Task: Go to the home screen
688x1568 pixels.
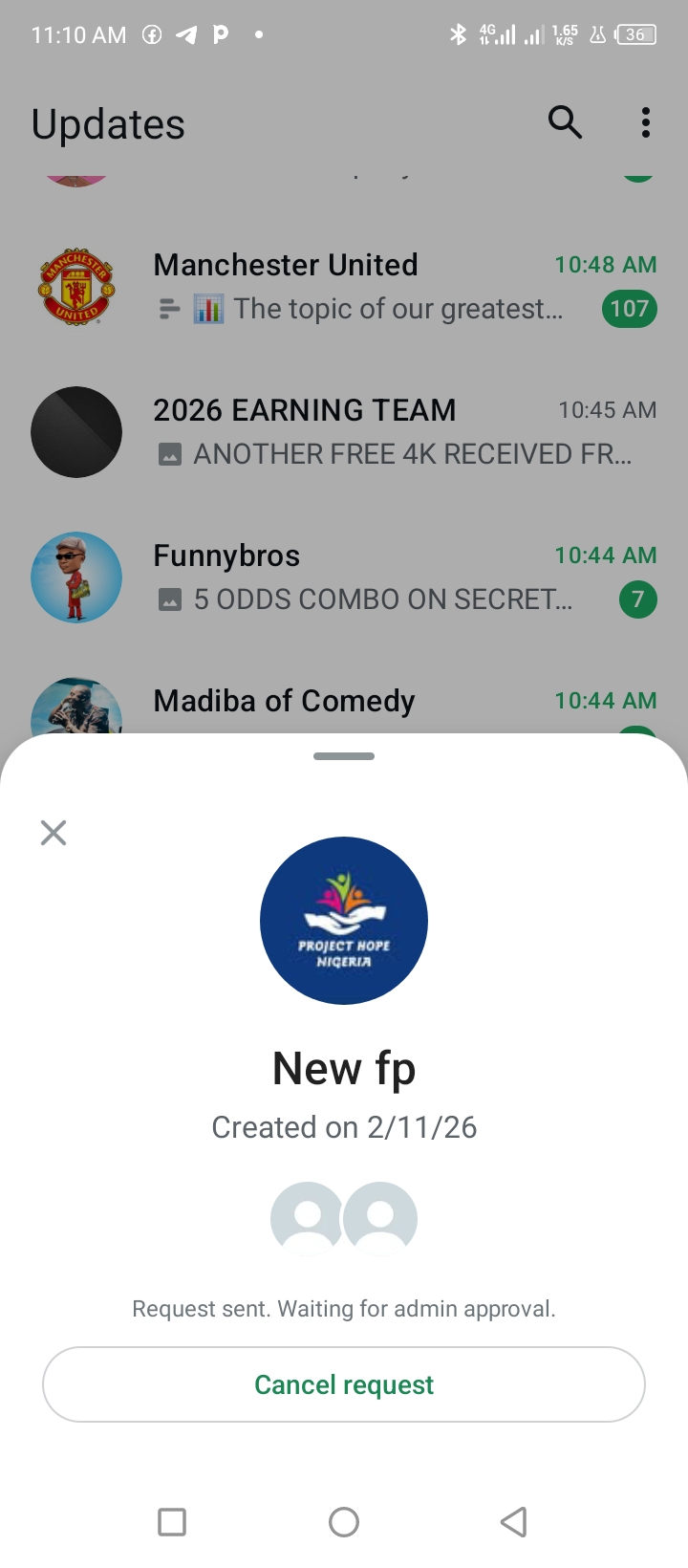Action: click(344, 1521)
